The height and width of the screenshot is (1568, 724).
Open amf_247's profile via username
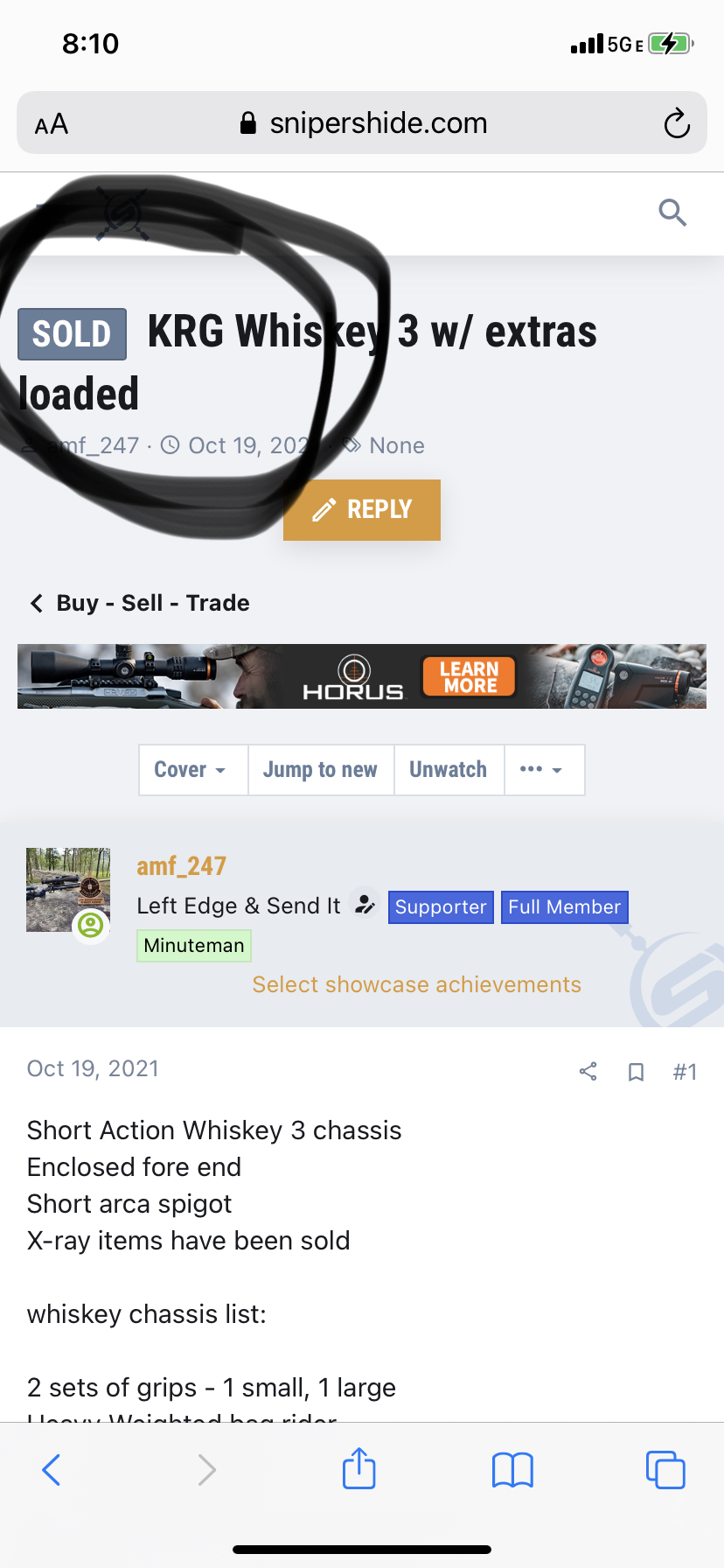click(x=181, y=866)
